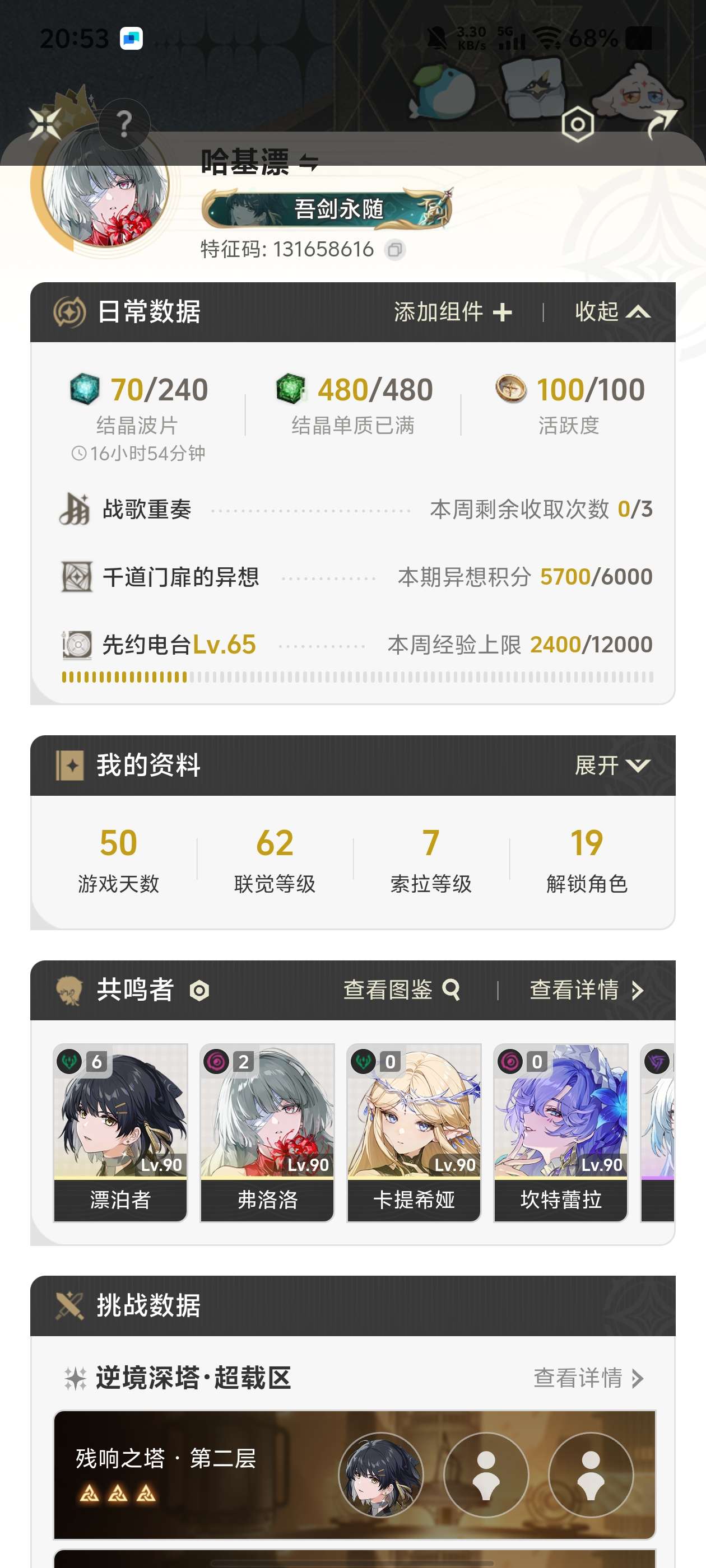Tap 添加组件 to add a widget
The width and height of the screenshot is (706, 1568).
(453, 312)
